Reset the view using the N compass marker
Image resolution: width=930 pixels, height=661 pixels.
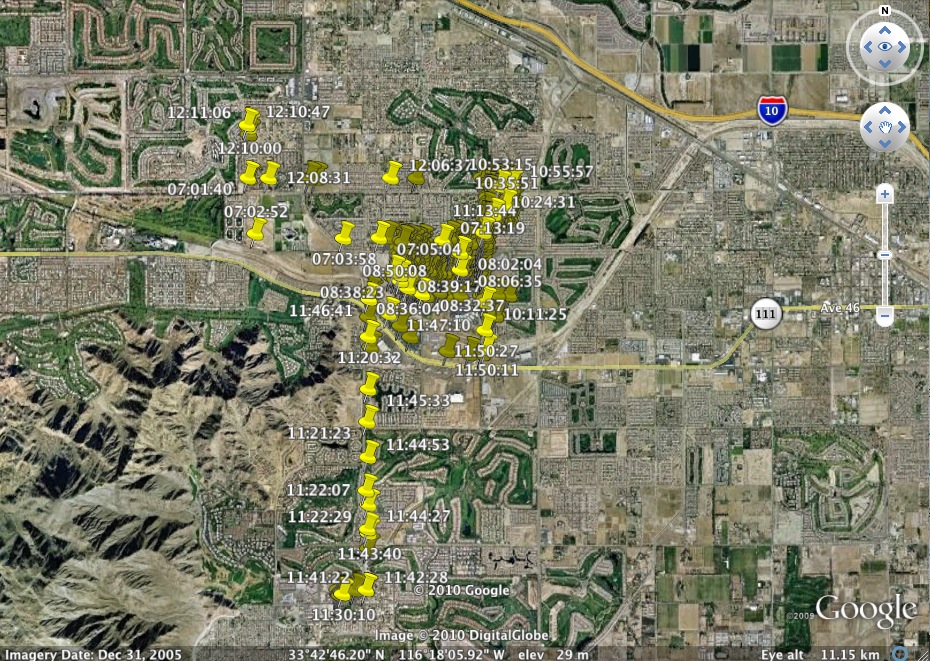tap(885, 11)
